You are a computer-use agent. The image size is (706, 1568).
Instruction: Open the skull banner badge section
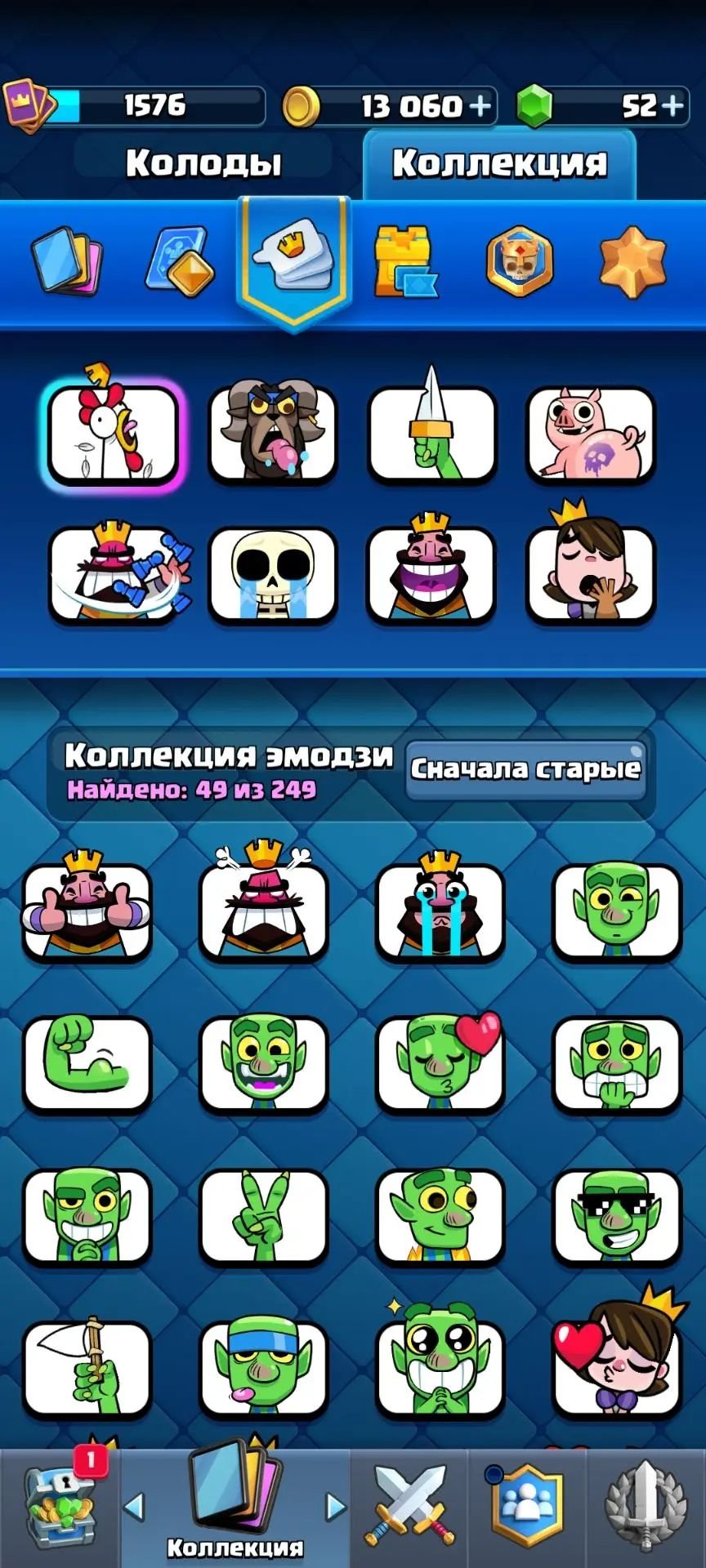tap(520, 261)
